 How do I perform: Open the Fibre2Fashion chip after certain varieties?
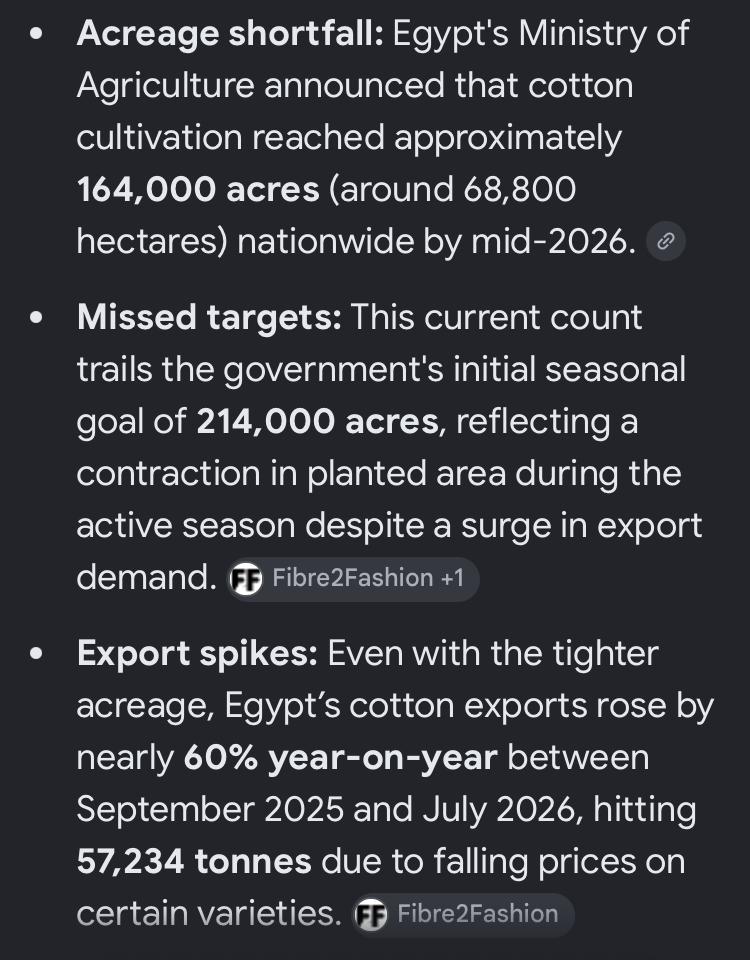(463, 915)
